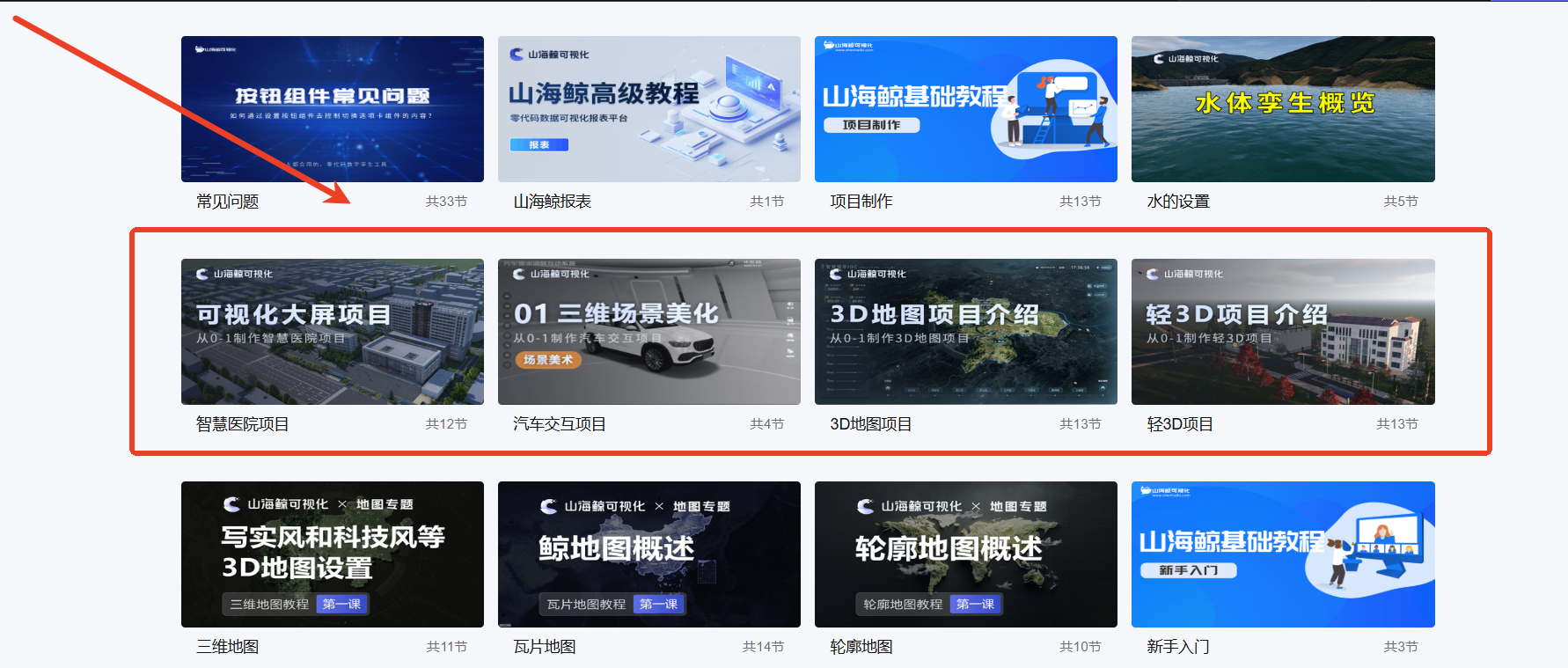Viewport: 1568px width, 668px height.
Task: Open the 项目制作 course card
Action: (965, 109)
